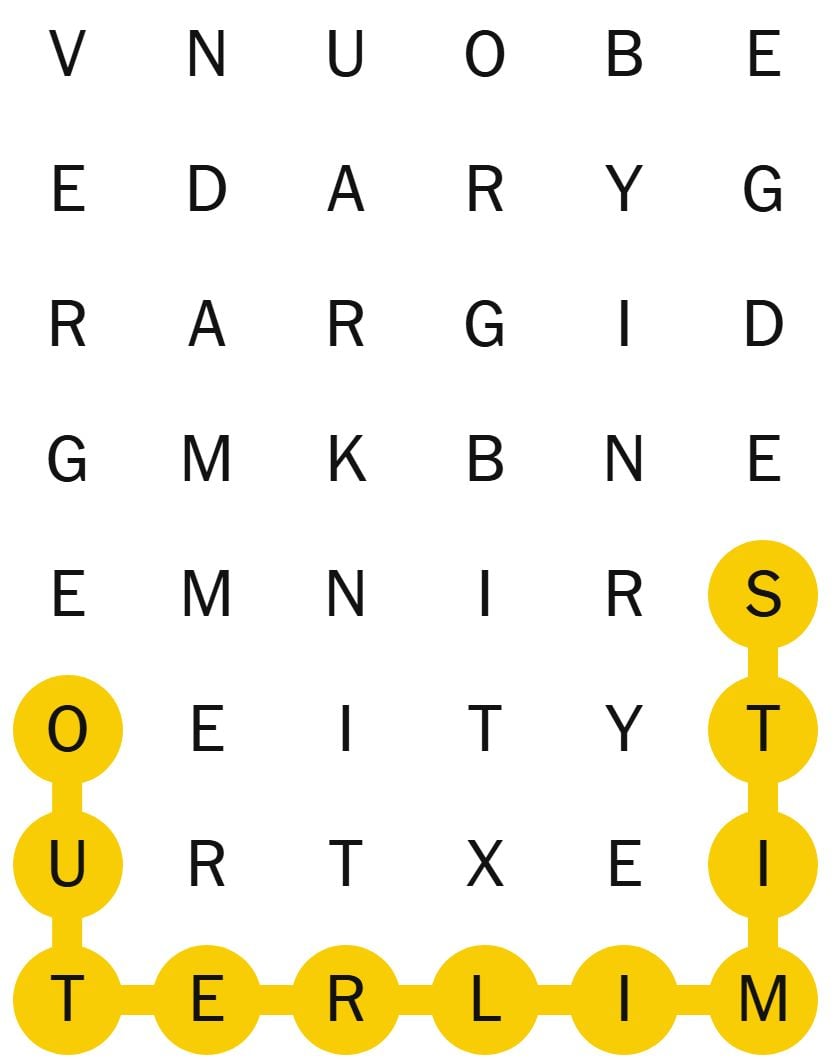Select the yellow highlighted letter L
Image resolution: width=836 pixels, height=1064 pixels.
click(484, 1000)
